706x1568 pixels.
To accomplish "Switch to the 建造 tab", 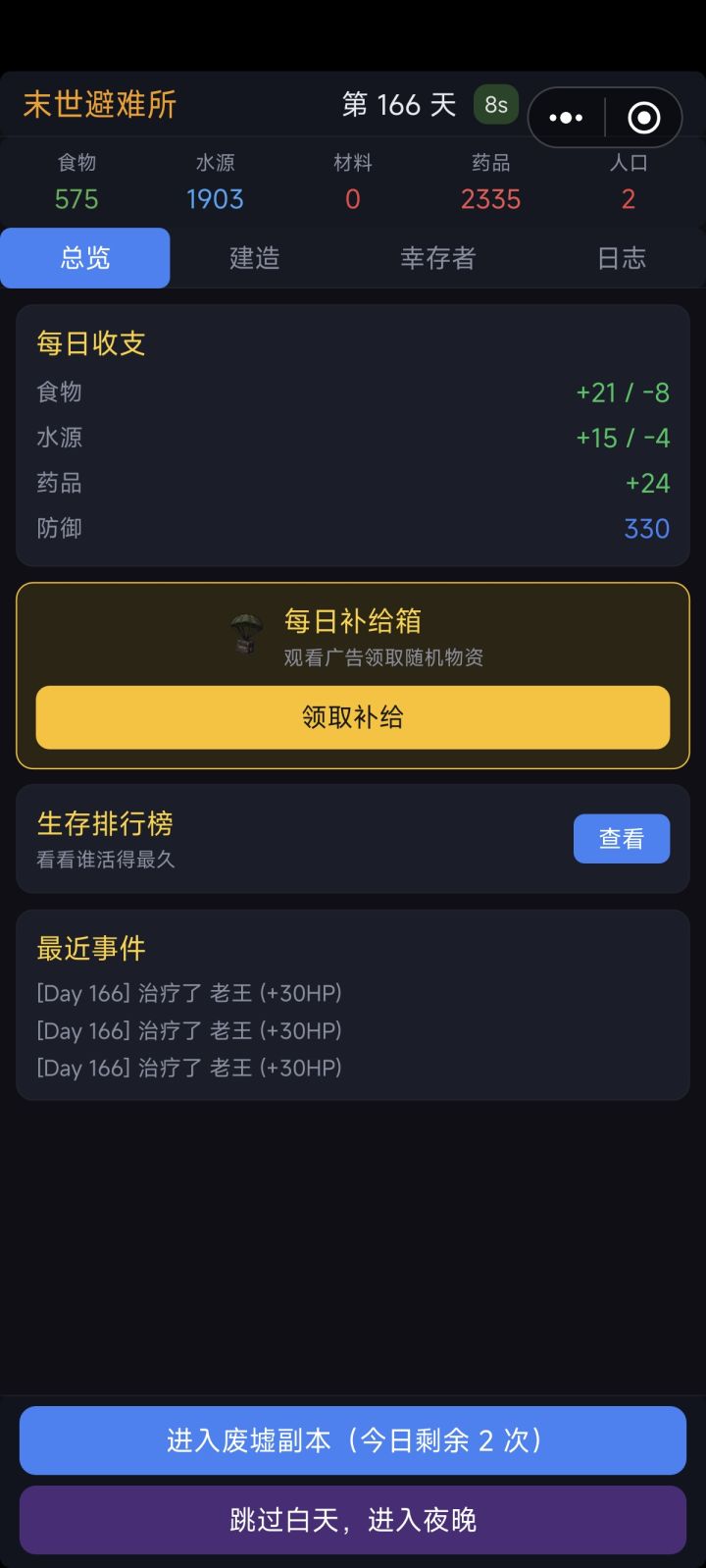I will [x=254, y=258].
